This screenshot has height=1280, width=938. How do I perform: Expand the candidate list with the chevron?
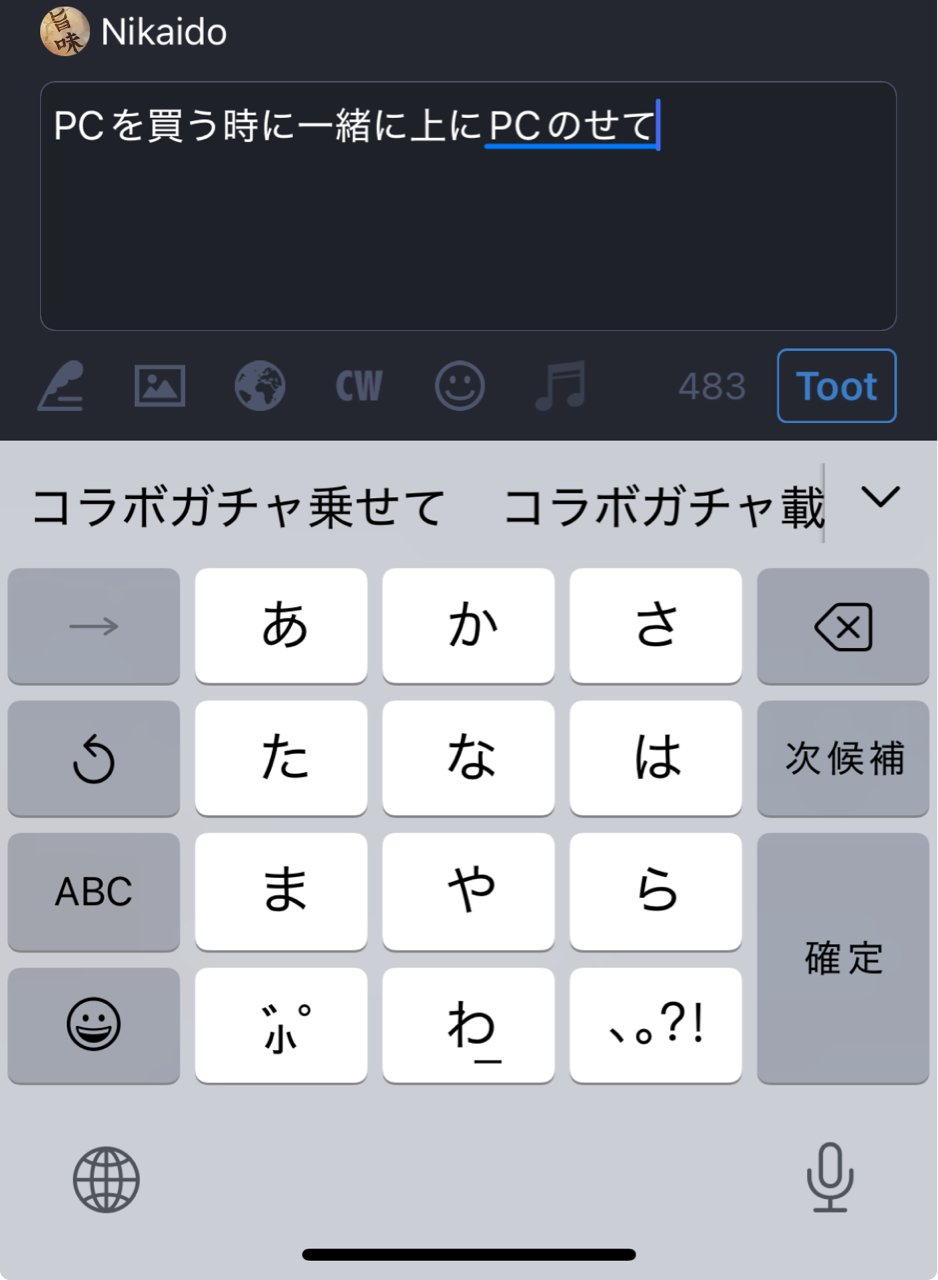(881, 497)
